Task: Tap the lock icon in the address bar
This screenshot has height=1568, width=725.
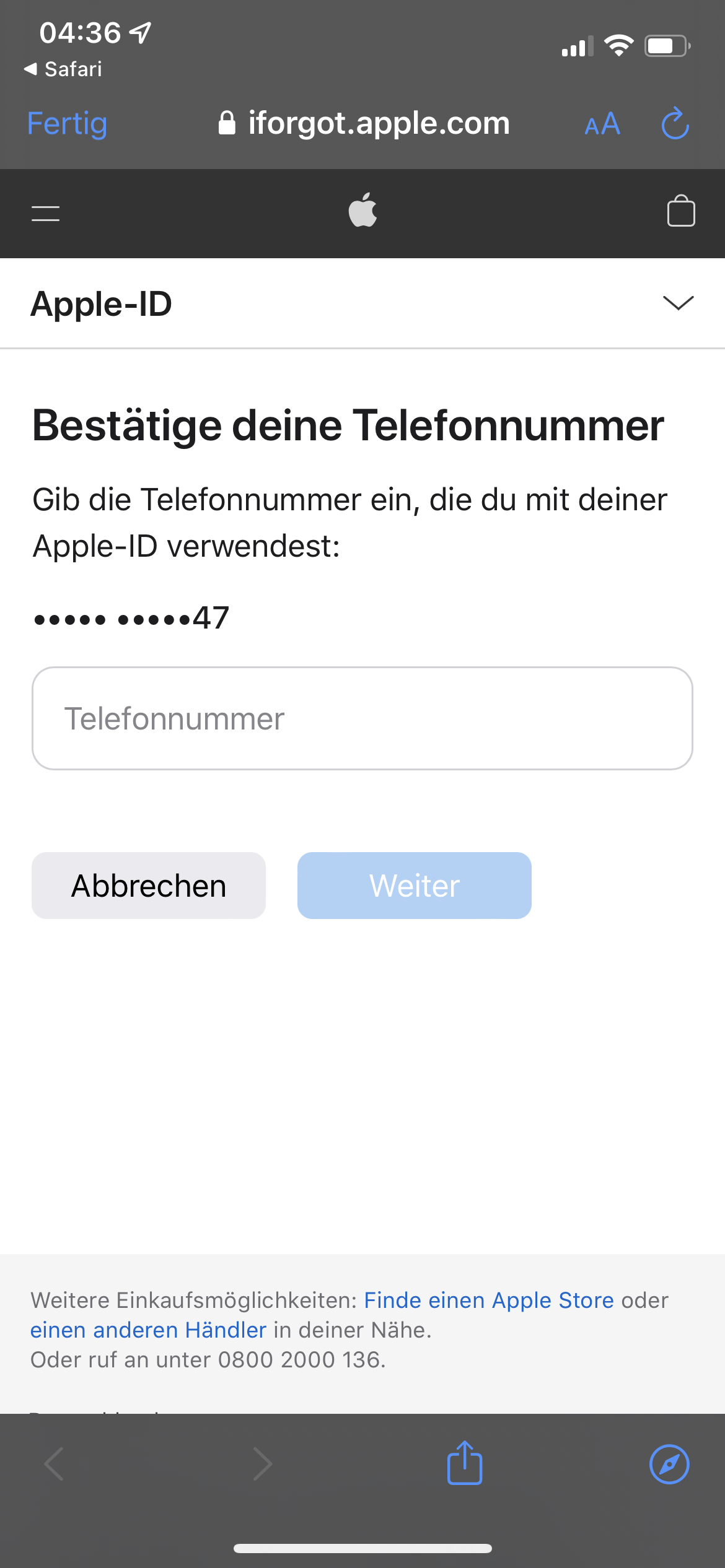Action: click(x=227, y=123)
